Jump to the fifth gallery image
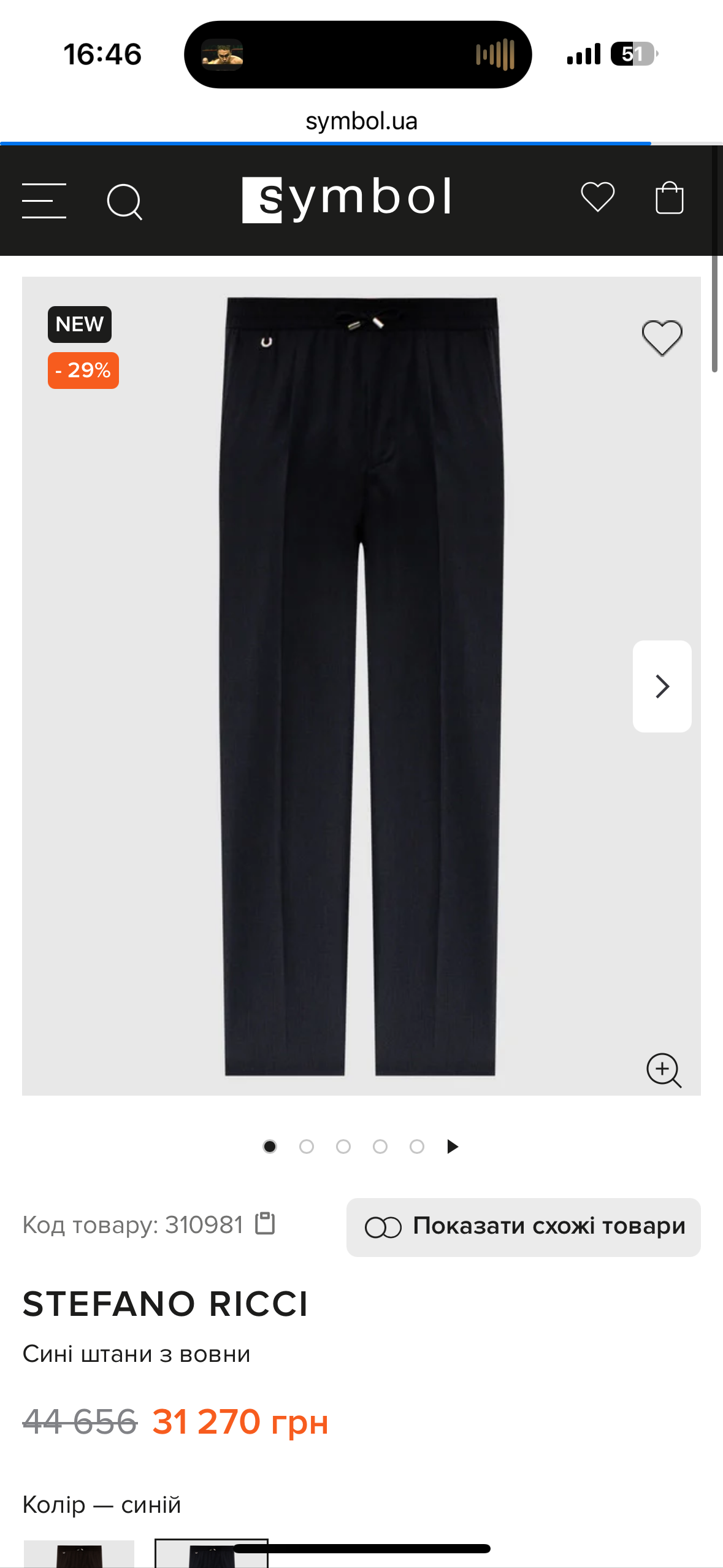 (x=417, y=1147)
